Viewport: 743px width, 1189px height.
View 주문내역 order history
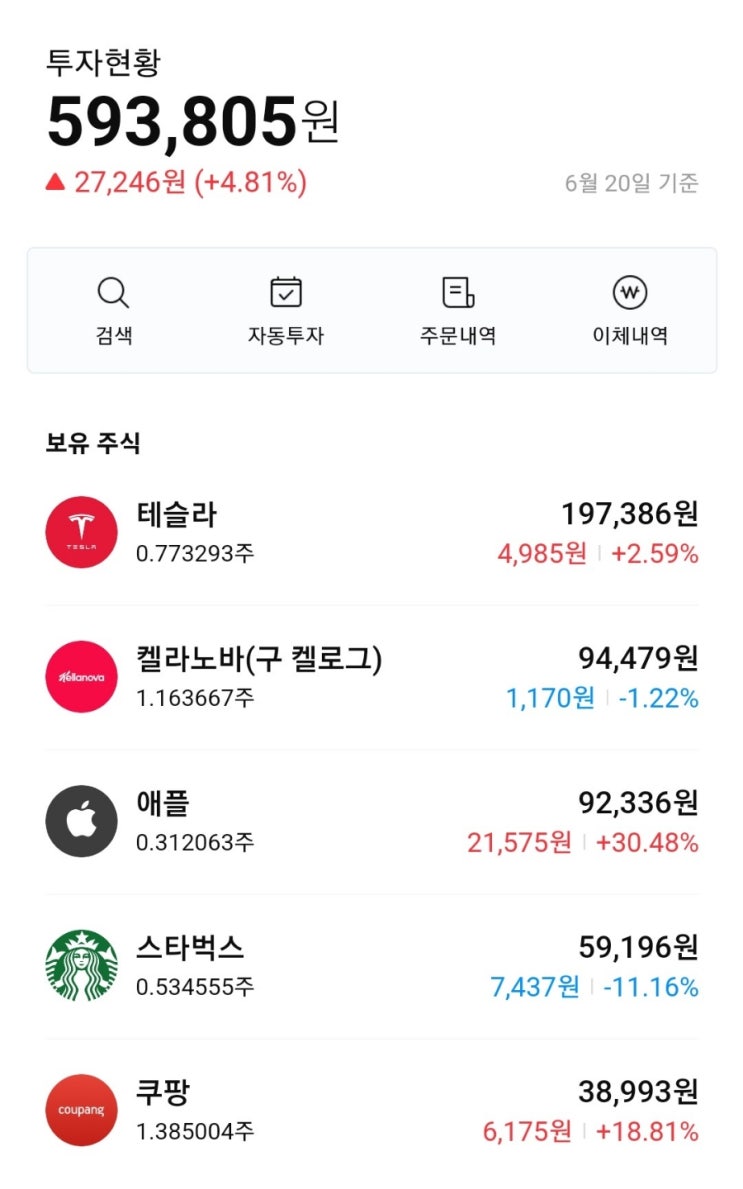tap(458, 311)
